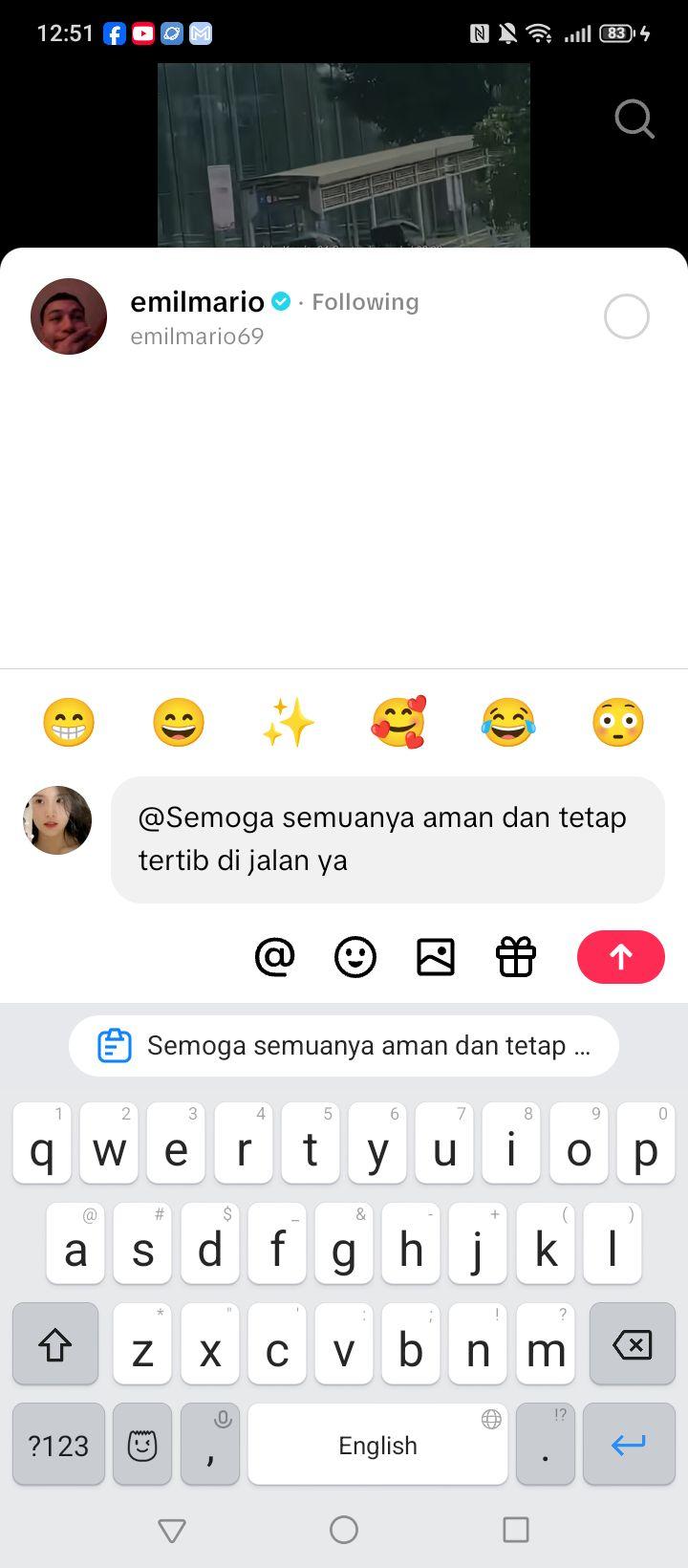Send the comment with the red arrow
This screenshot has width=688, height=1568.
(x=621, y=956)
